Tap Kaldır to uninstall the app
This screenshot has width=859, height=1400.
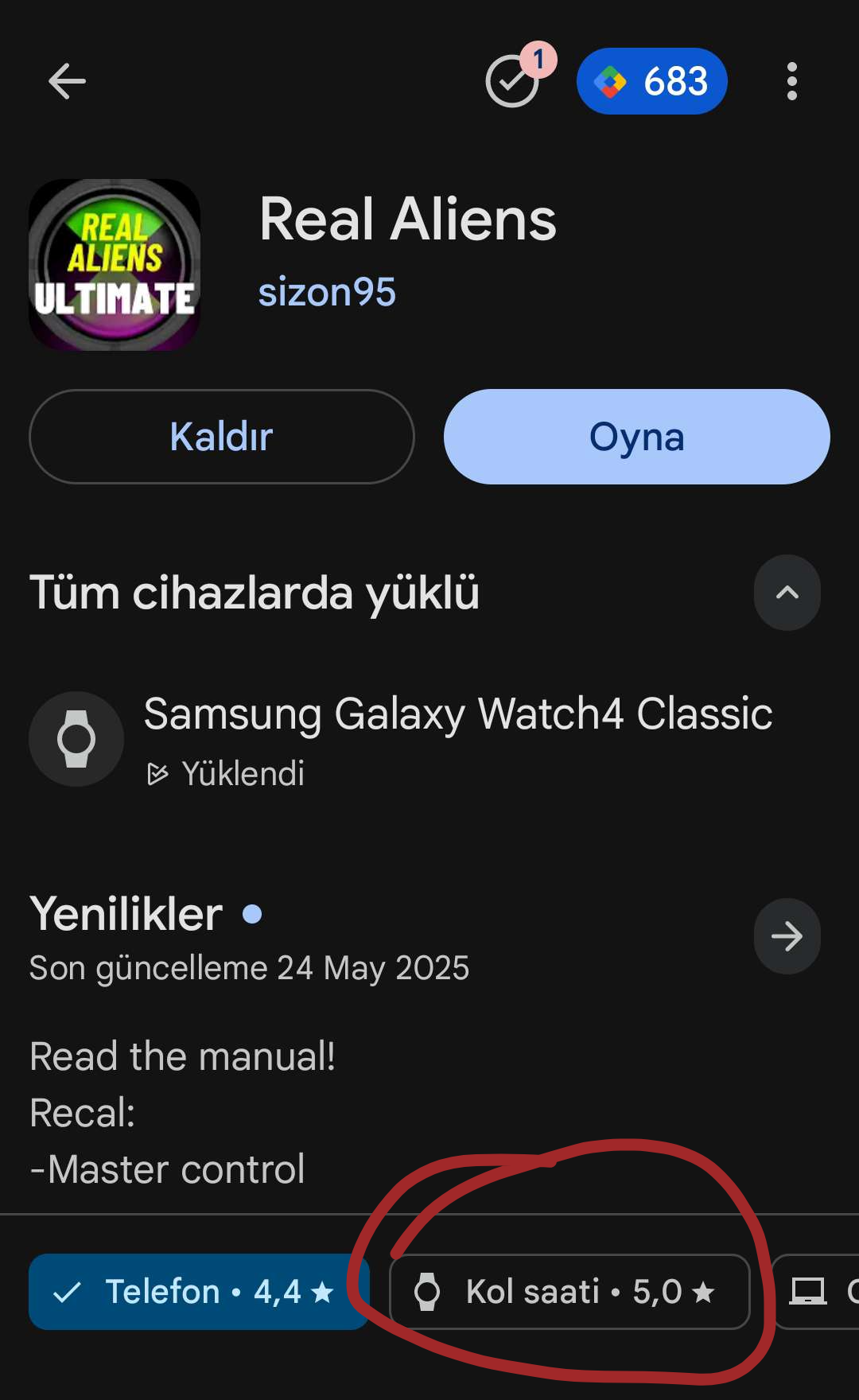point(221,437)
